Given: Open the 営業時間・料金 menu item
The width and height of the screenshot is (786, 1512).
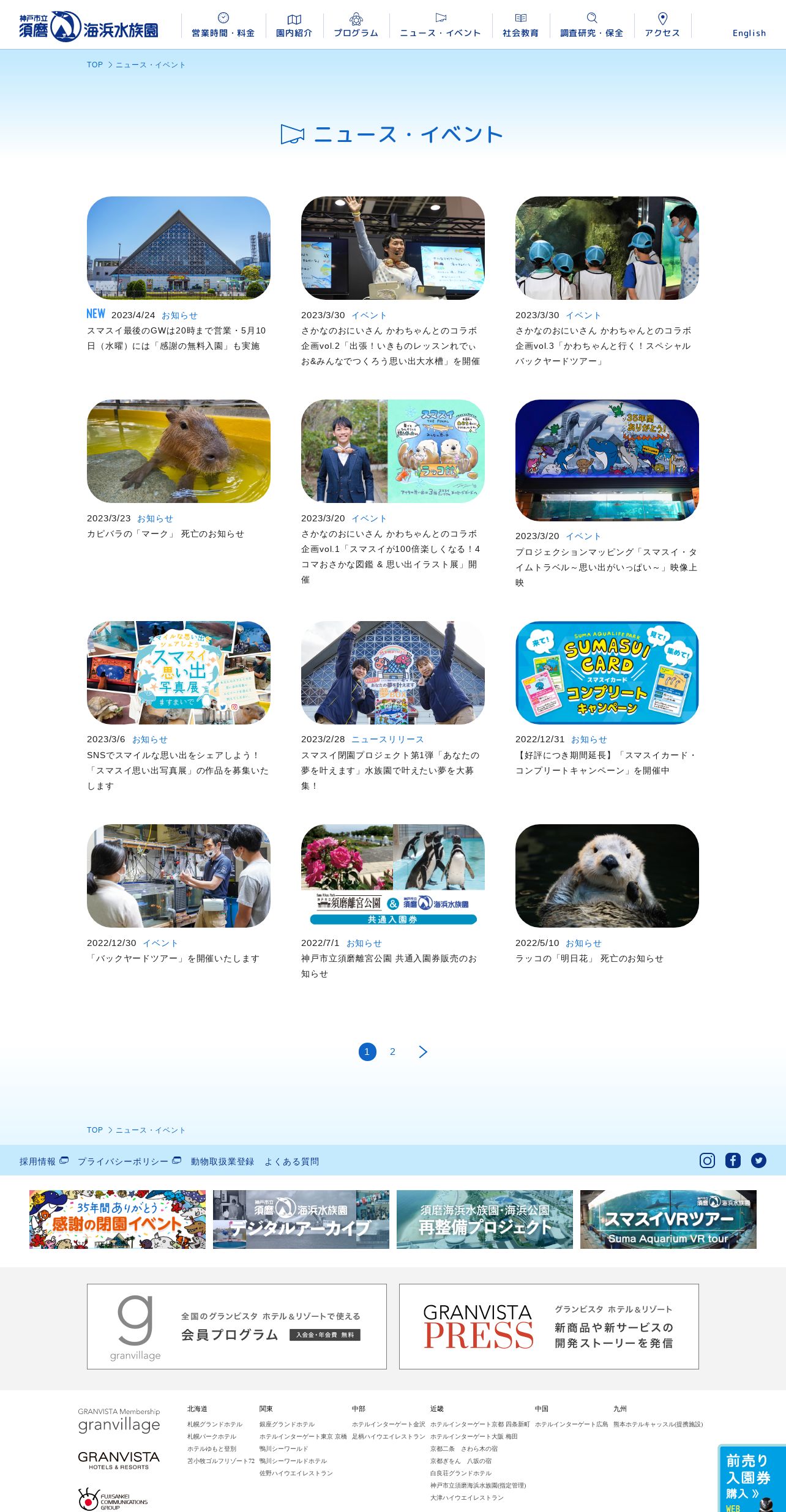Looking at the screenshot, I should pos(223,25).
